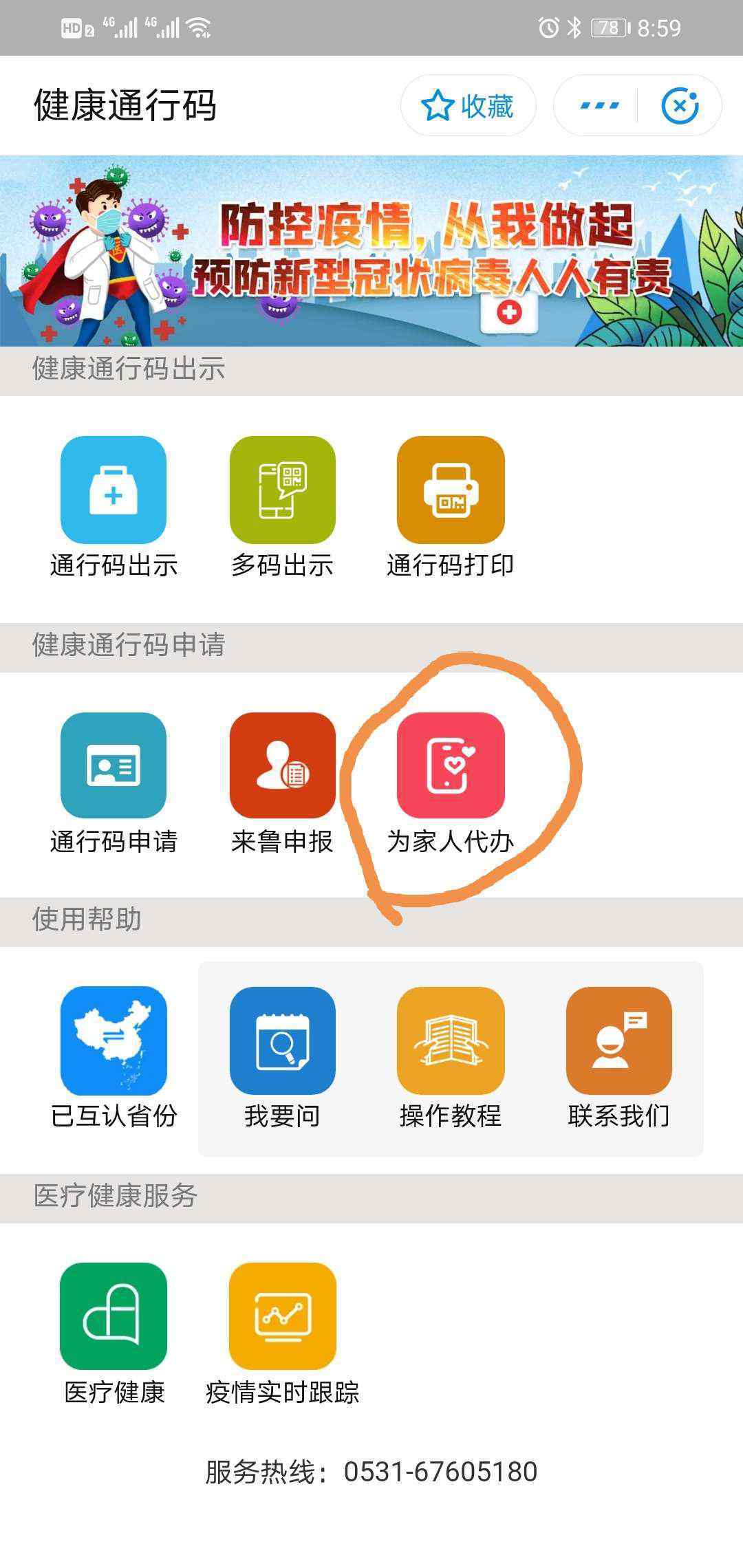743x1568 pixels.
Task: Open 操作教程
Action: (x=451, y=1058)
